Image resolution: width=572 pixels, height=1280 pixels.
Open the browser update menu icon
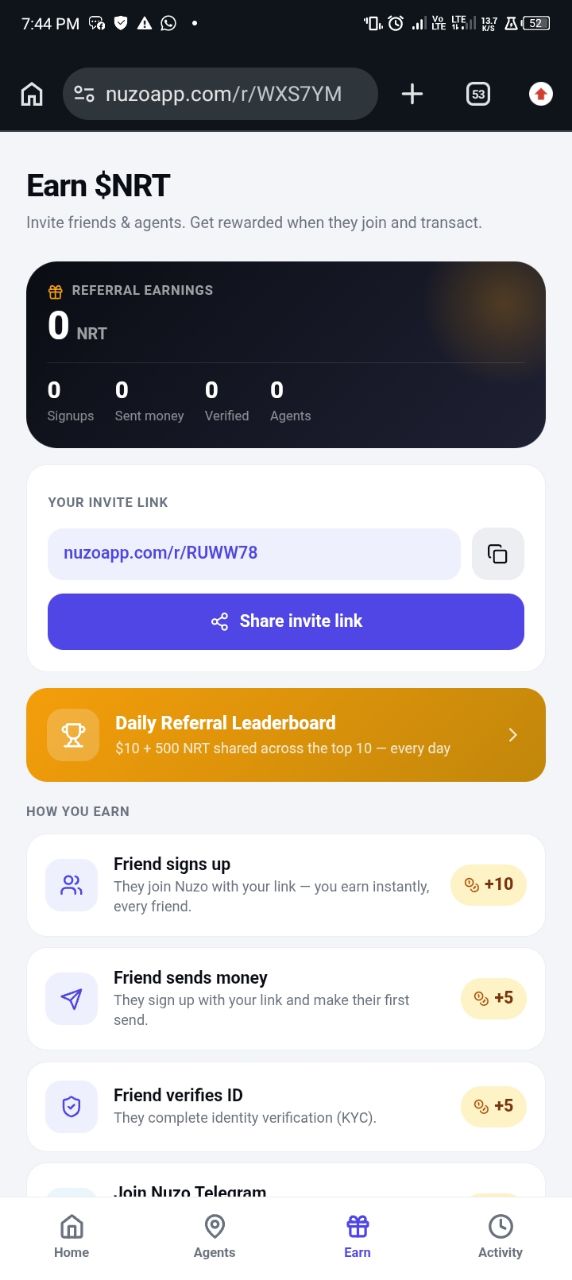tap(541, 94)
